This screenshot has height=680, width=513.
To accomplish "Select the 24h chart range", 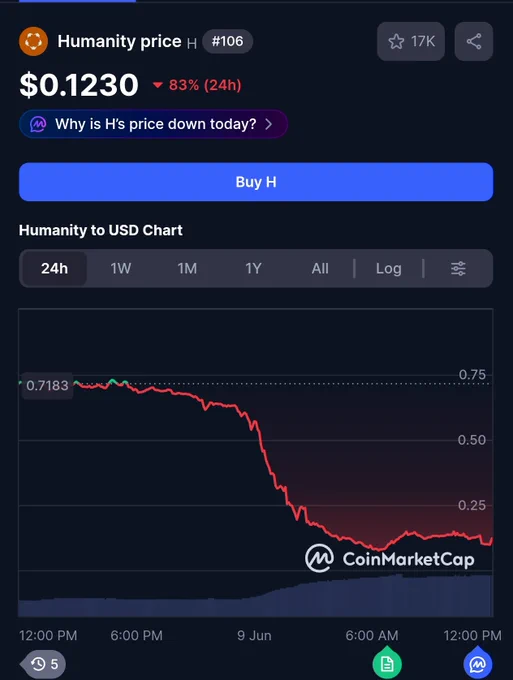I will pos(54,268).
